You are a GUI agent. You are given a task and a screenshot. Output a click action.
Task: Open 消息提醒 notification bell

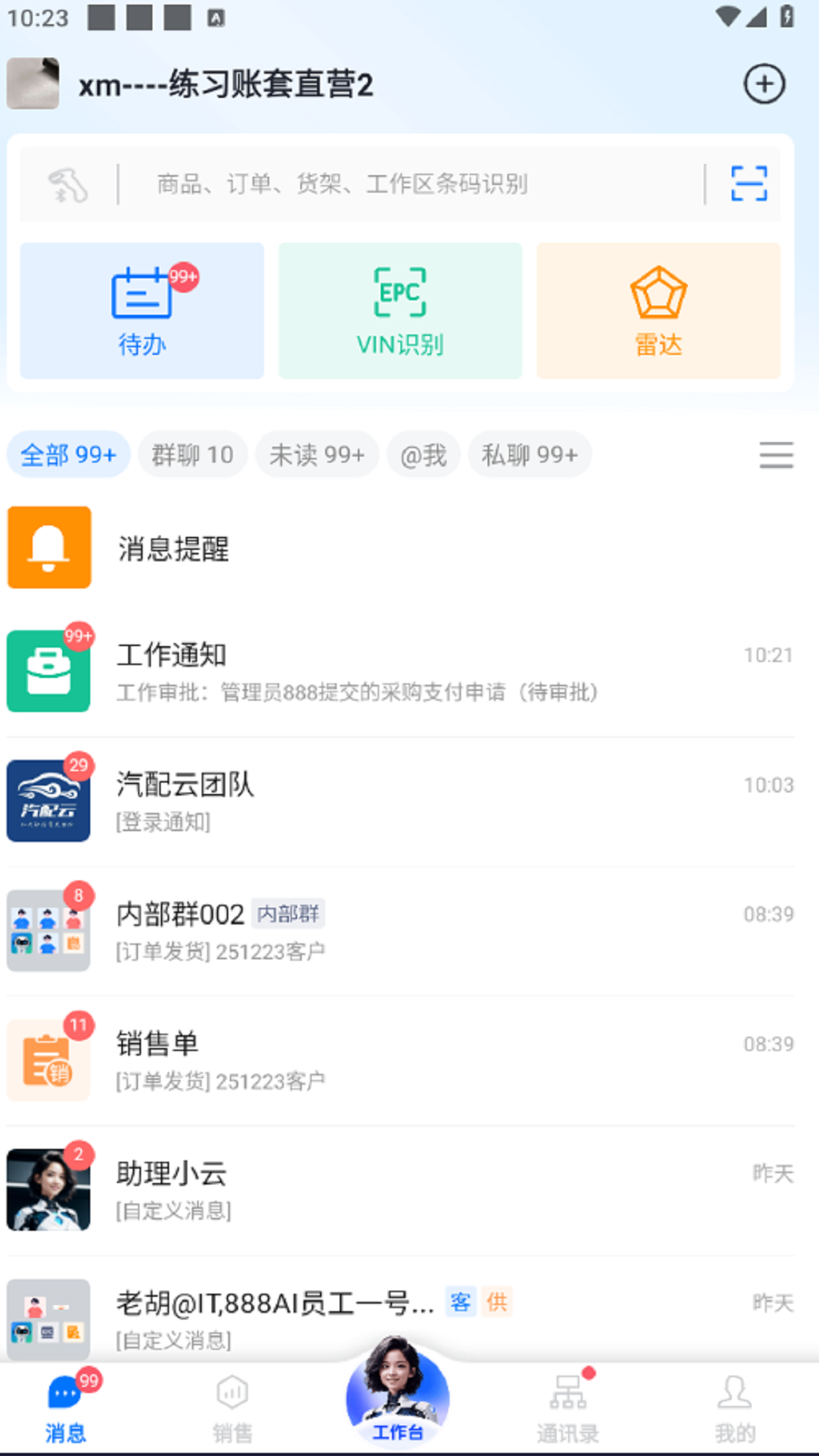pyautogui.click(x=174, y=548)
